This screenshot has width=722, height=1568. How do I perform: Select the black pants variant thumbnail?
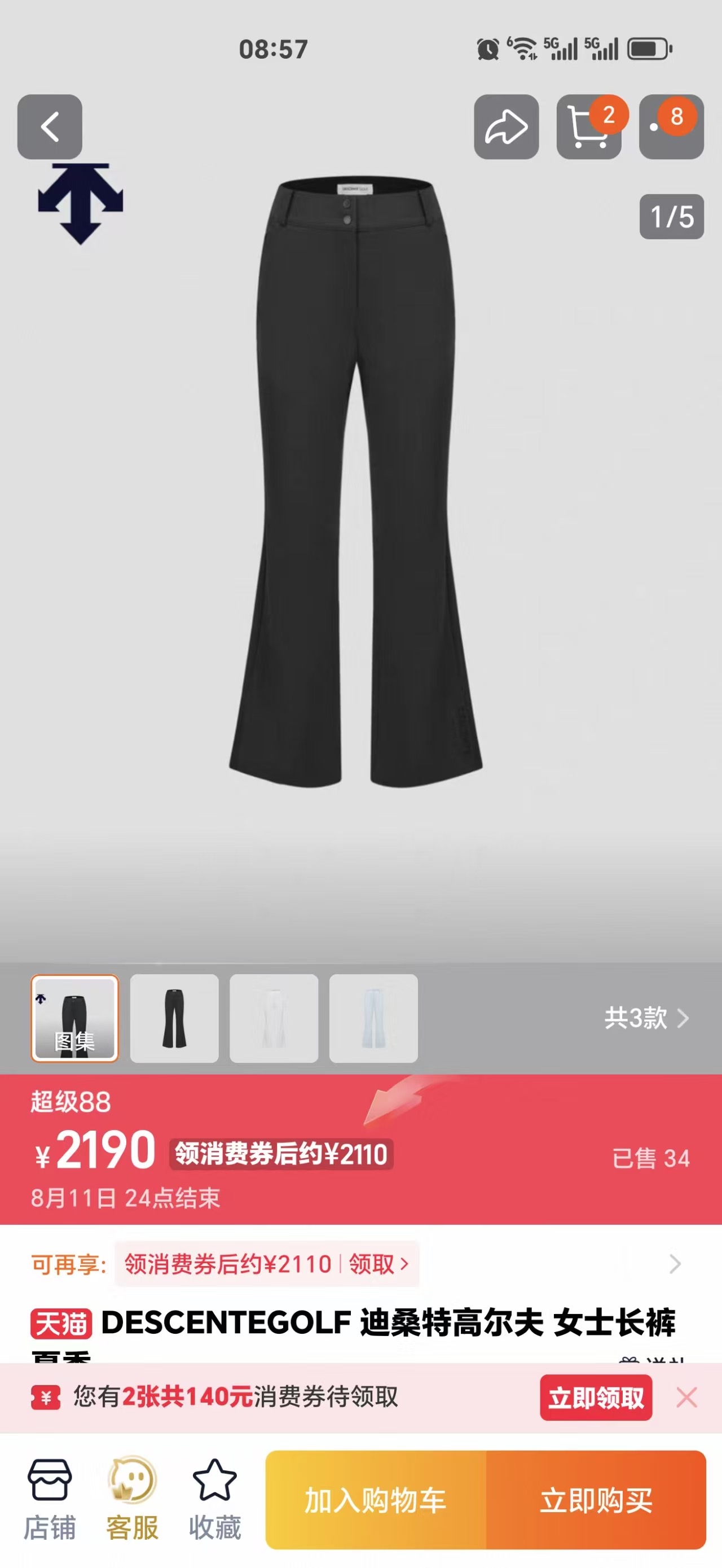coord(174,1018)
